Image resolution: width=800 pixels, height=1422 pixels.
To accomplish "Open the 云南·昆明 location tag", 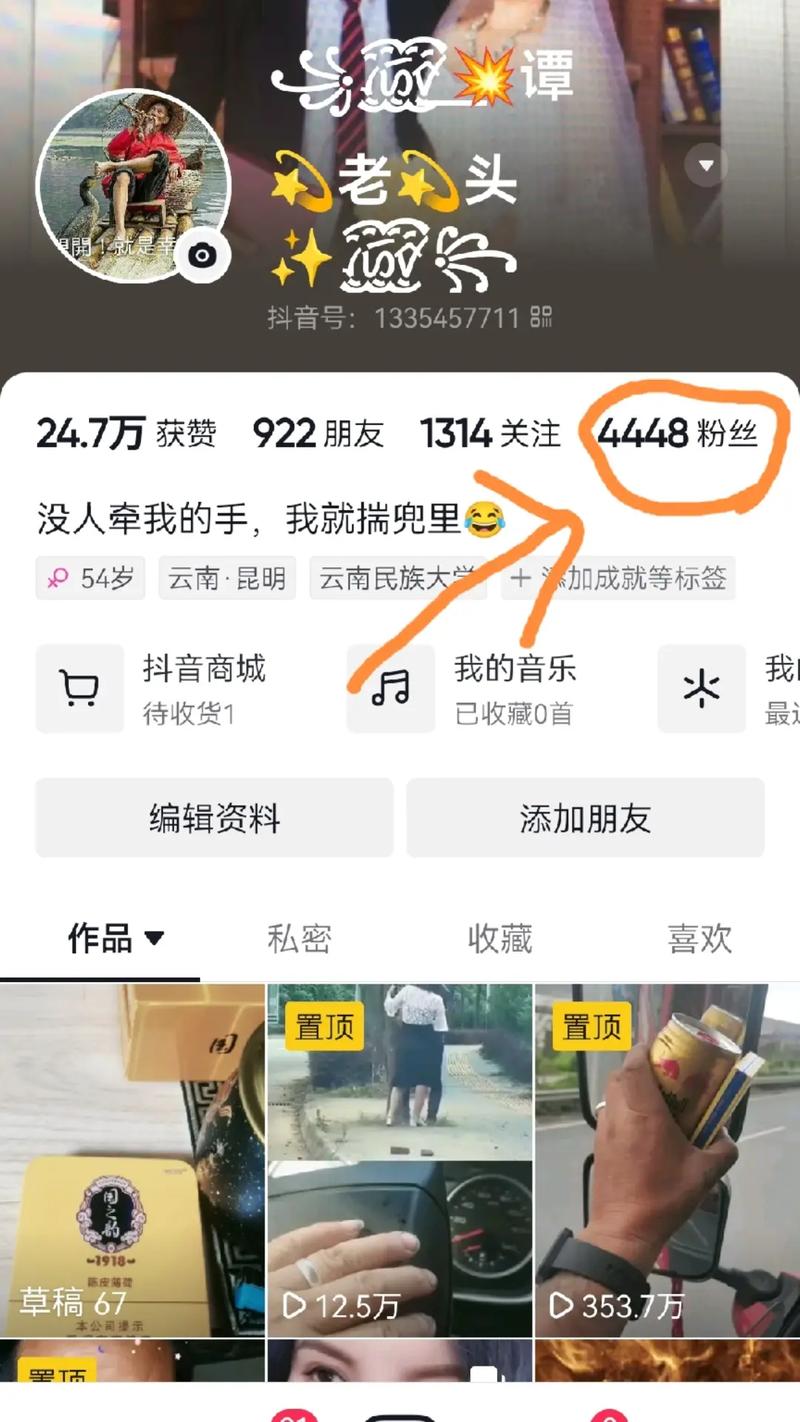I will (227, 579).
